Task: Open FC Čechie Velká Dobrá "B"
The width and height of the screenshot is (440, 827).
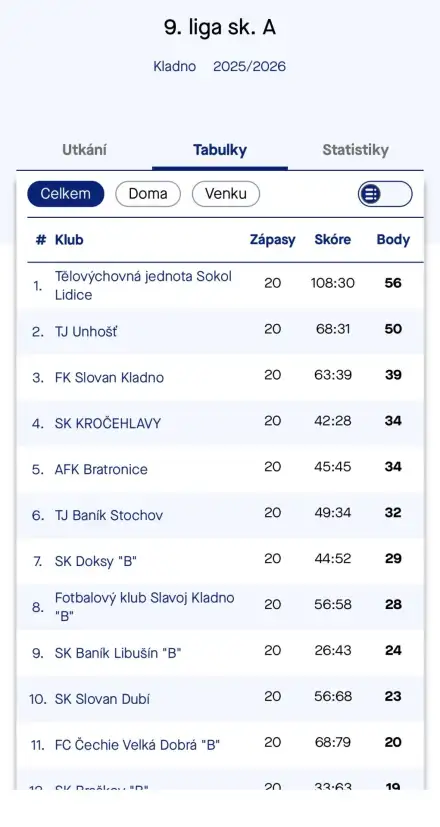Action: pyautogui.click(x=137, y=745)
